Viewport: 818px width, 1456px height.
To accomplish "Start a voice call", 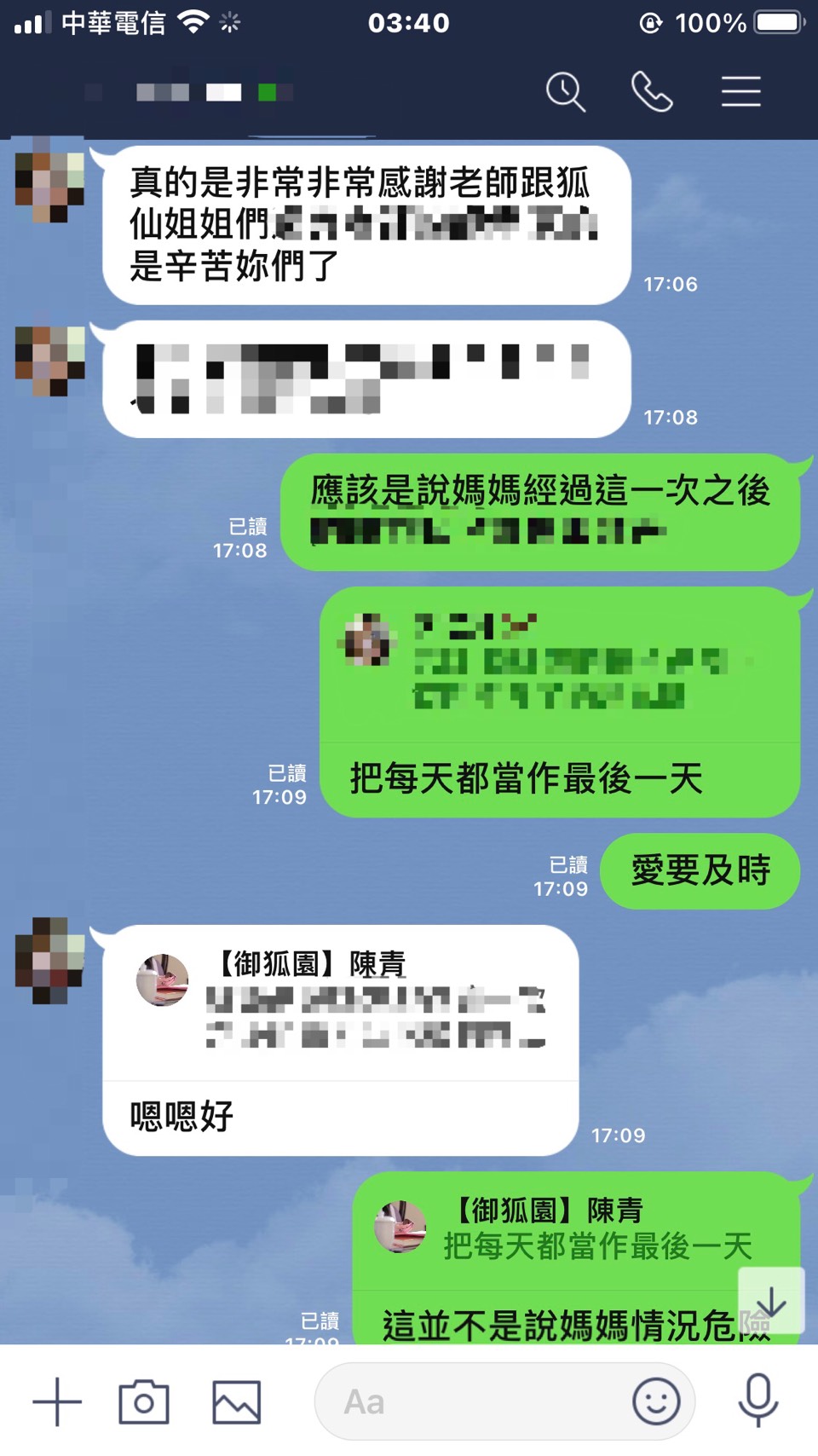I will 652,92.
